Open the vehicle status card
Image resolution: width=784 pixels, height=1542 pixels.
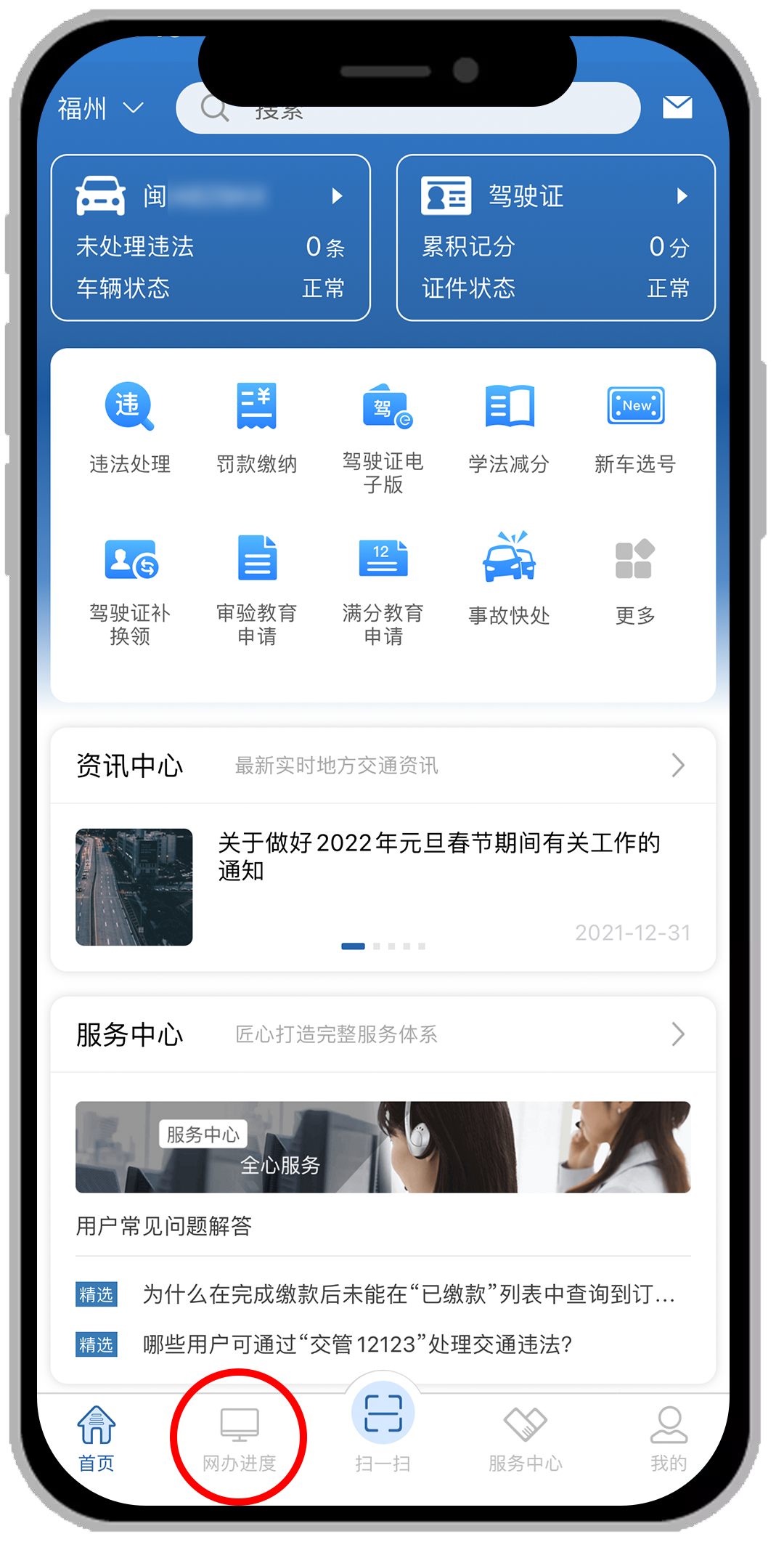(x=211, y=238)
